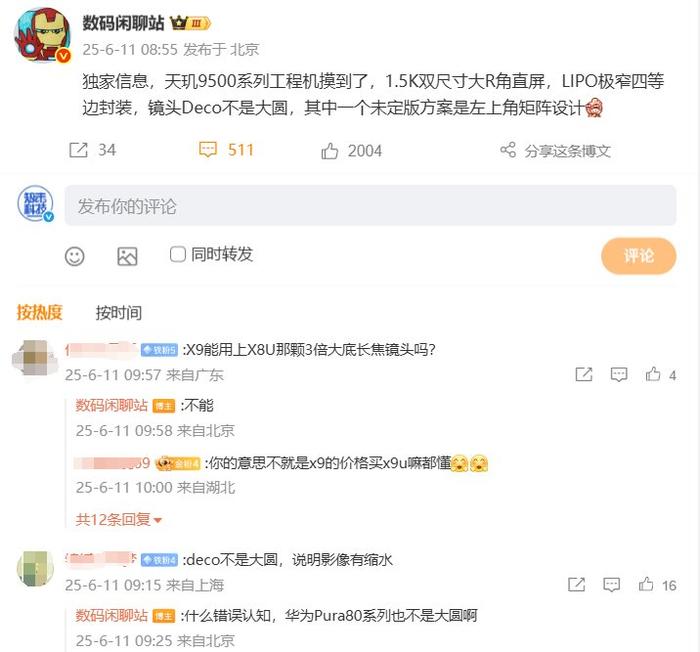This screenshot has height=652, width=700.
Task: Open 数码闲聊站 name link in 不能 reply
Action: tap(112, 405)
